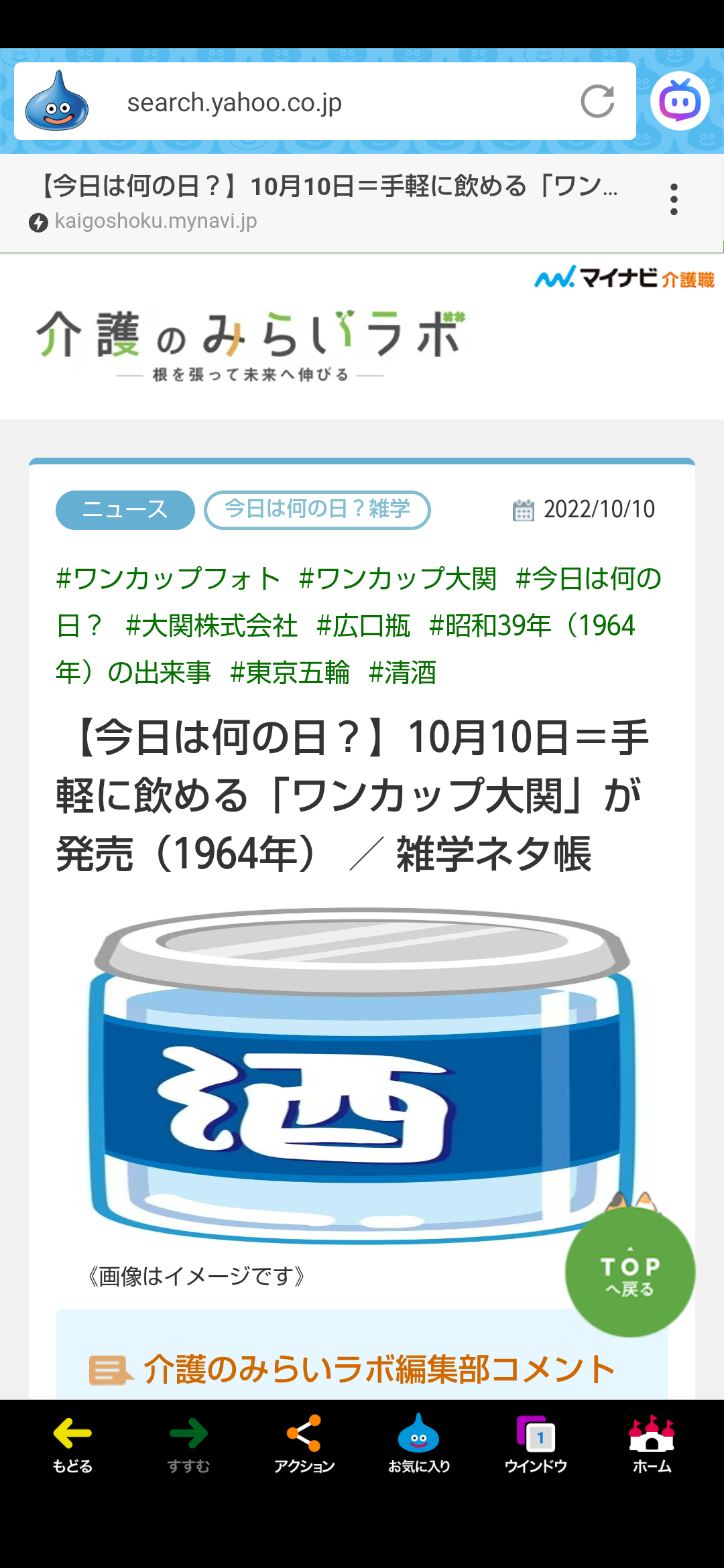Open hashtag #ワンカップフォト
Screen dimensions: 724x1568
168,579
